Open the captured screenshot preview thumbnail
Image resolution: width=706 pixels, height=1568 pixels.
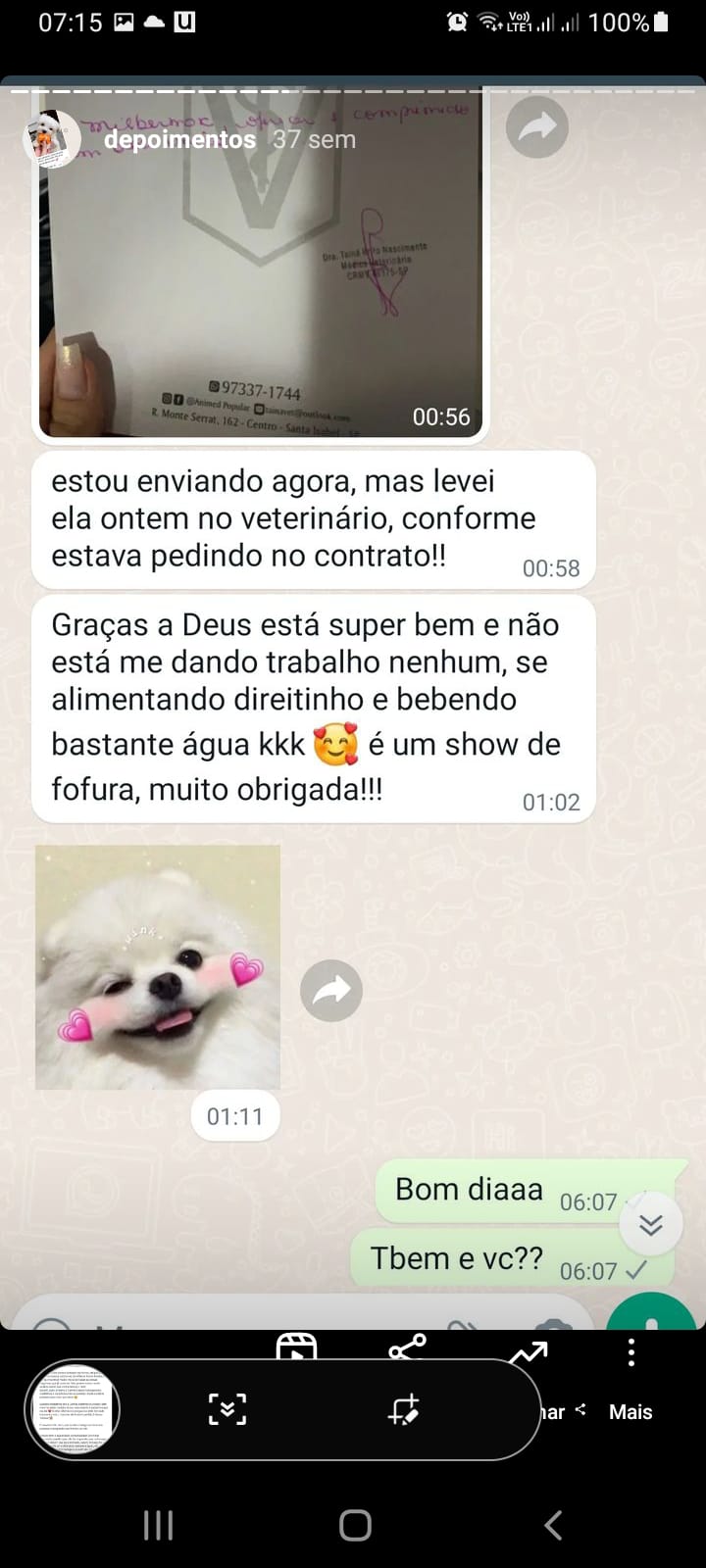click(73, 1410)
